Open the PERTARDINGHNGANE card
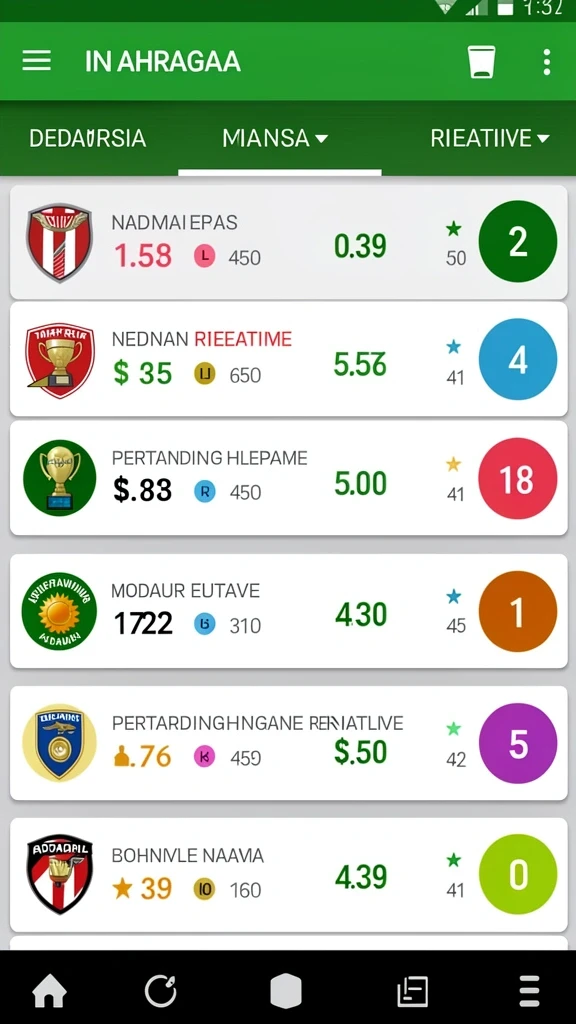The image size is (576, 1024). [289, 743]
